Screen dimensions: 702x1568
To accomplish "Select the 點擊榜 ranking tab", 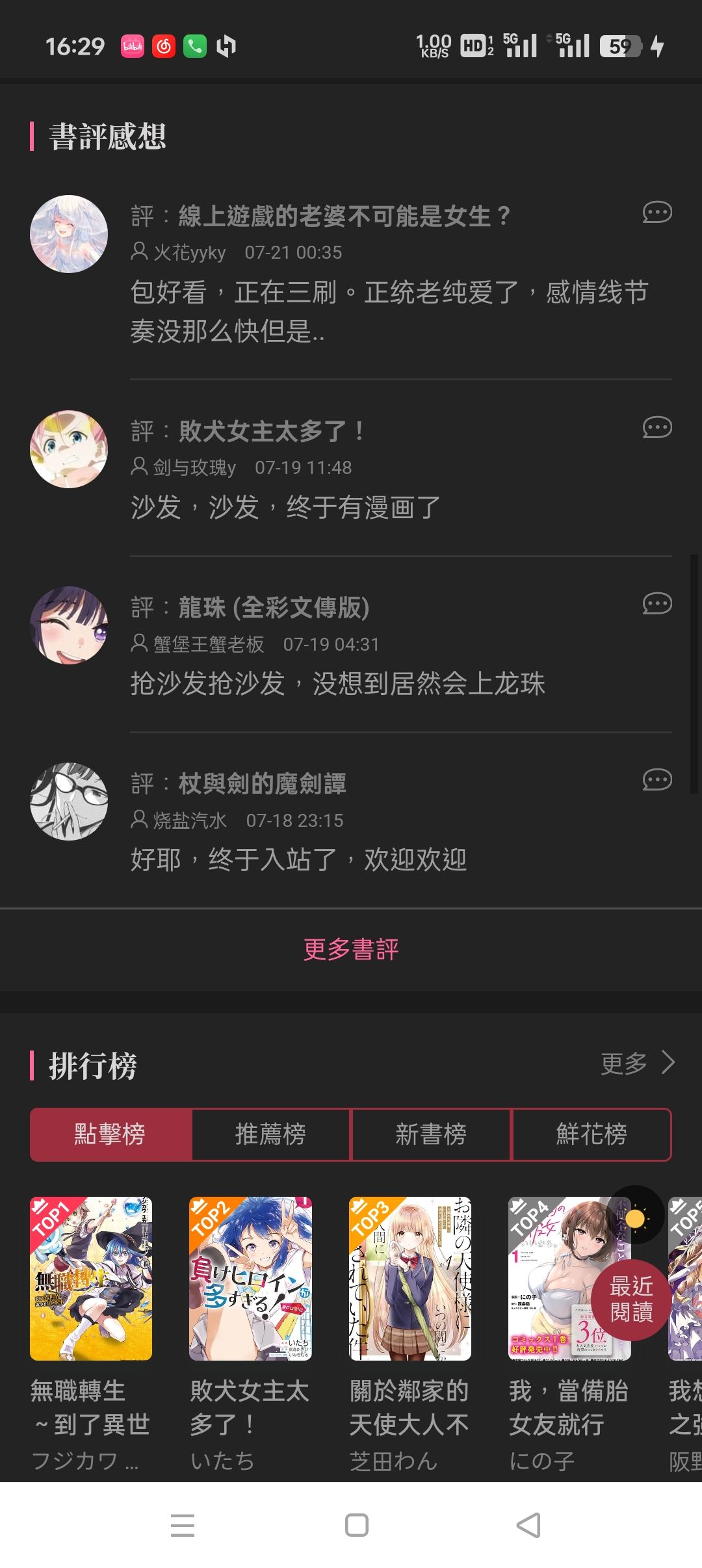I will point(110,1134).
